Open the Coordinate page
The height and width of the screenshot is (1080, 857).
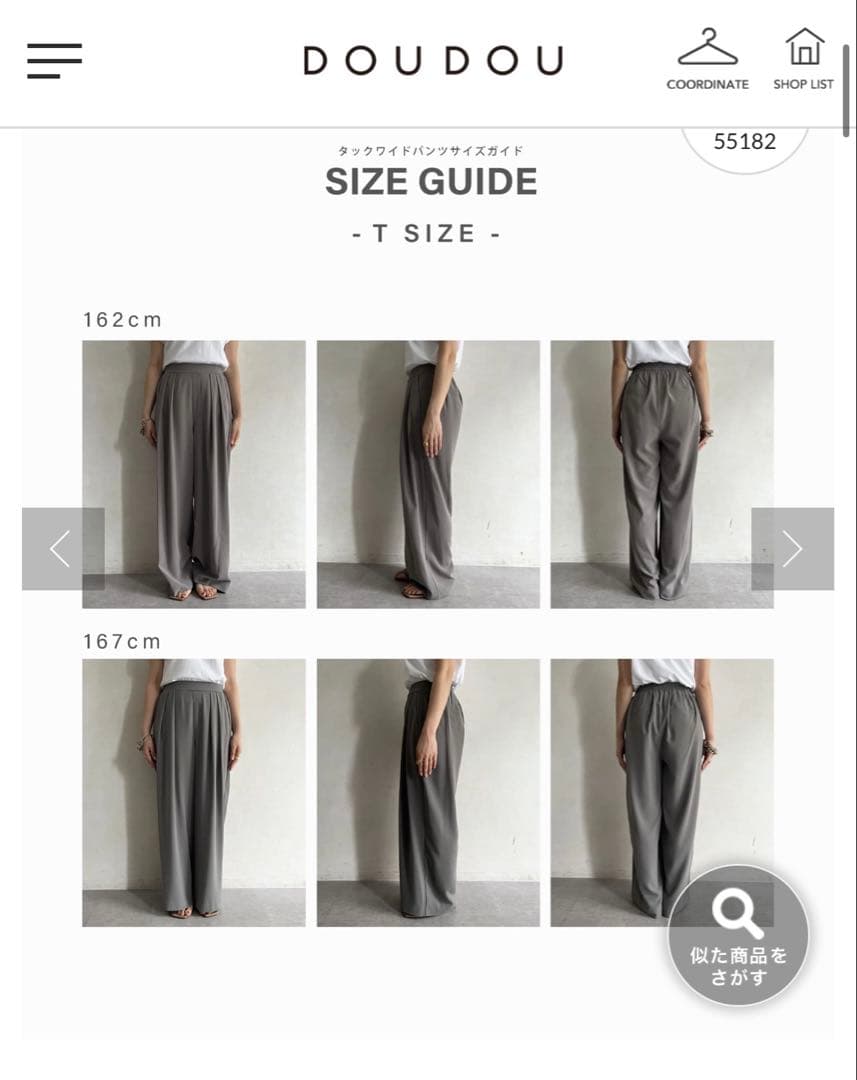(707, 60)
